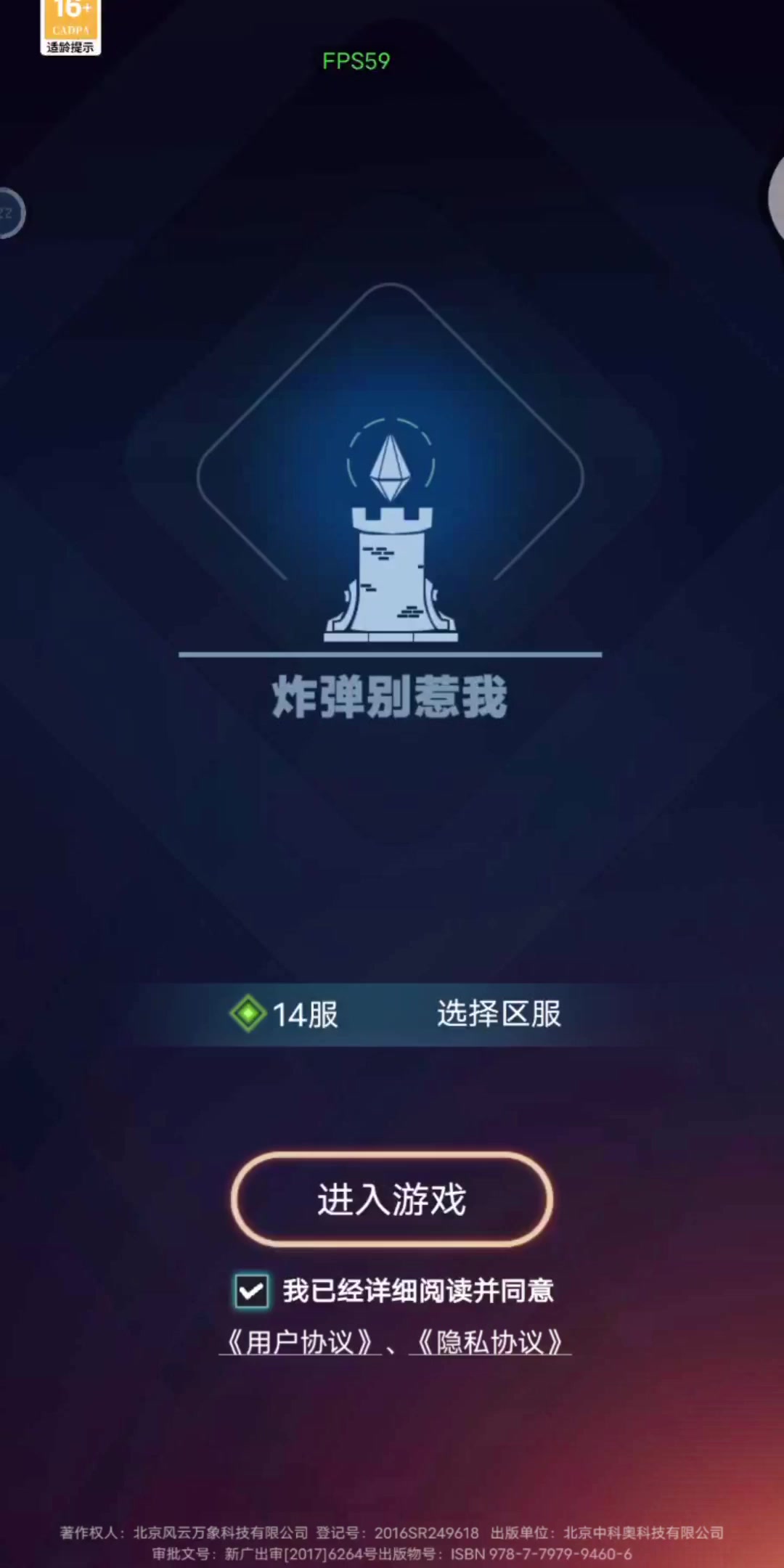Image resolution: width=784 pixels, height=1568 pixels.
Task: View the 16+ 适龄提示 age rating
Action: [x=70, y=27]
